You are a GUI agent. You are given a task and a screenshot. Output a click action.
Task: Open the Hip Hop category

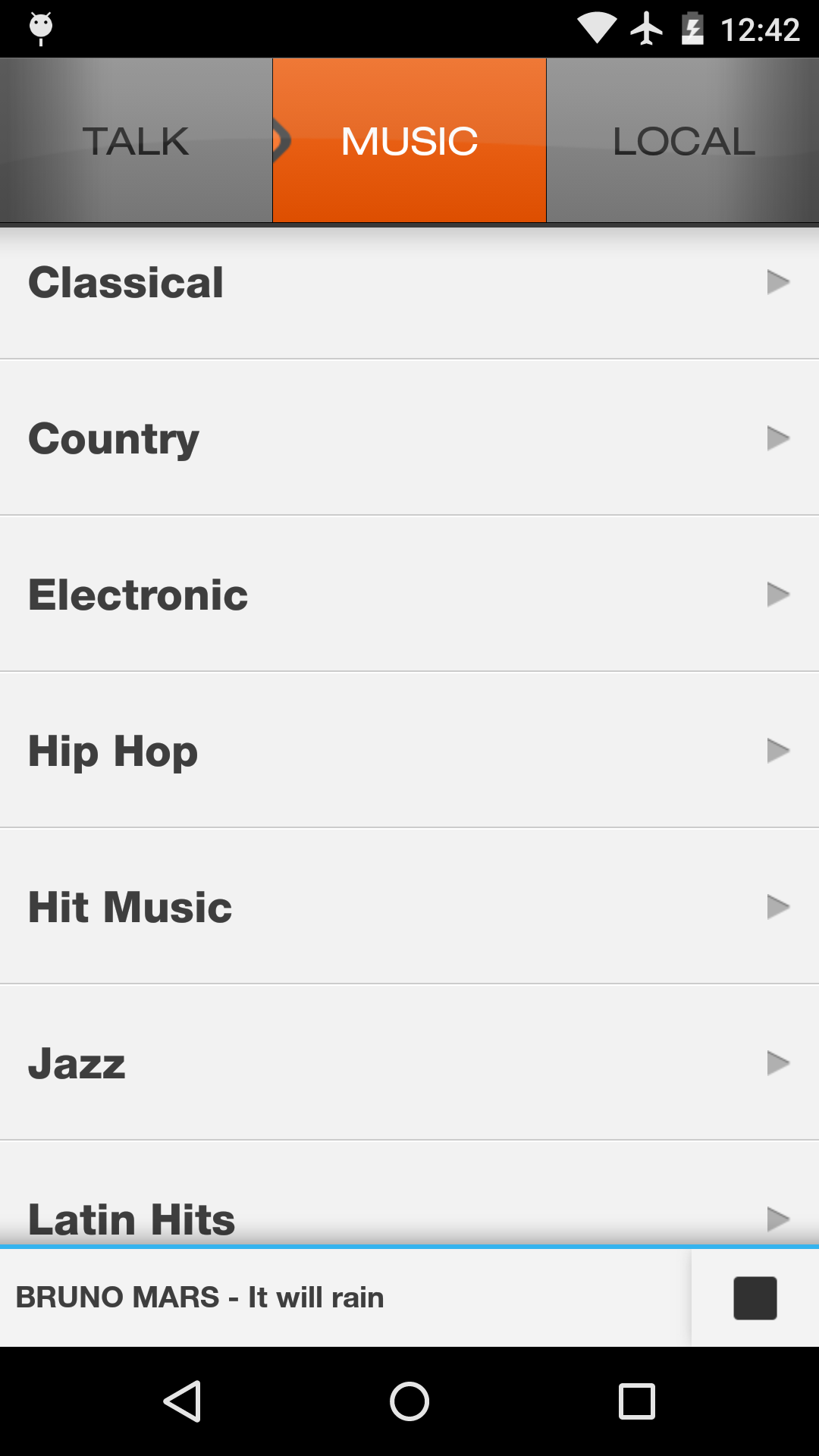click(409, 750)
